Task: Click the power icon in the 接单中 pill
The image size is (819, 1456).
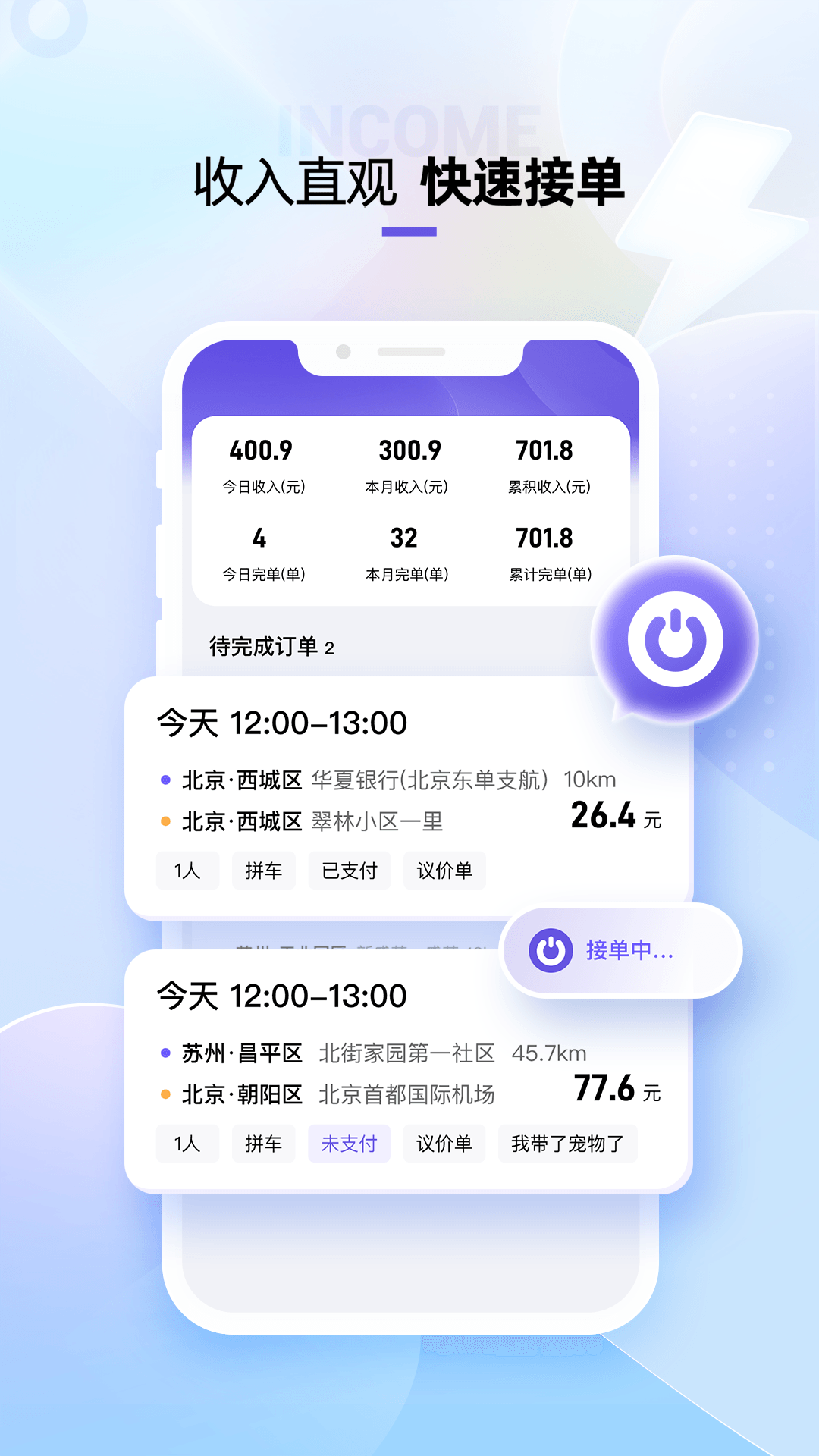Action: (x=552, y=950)
